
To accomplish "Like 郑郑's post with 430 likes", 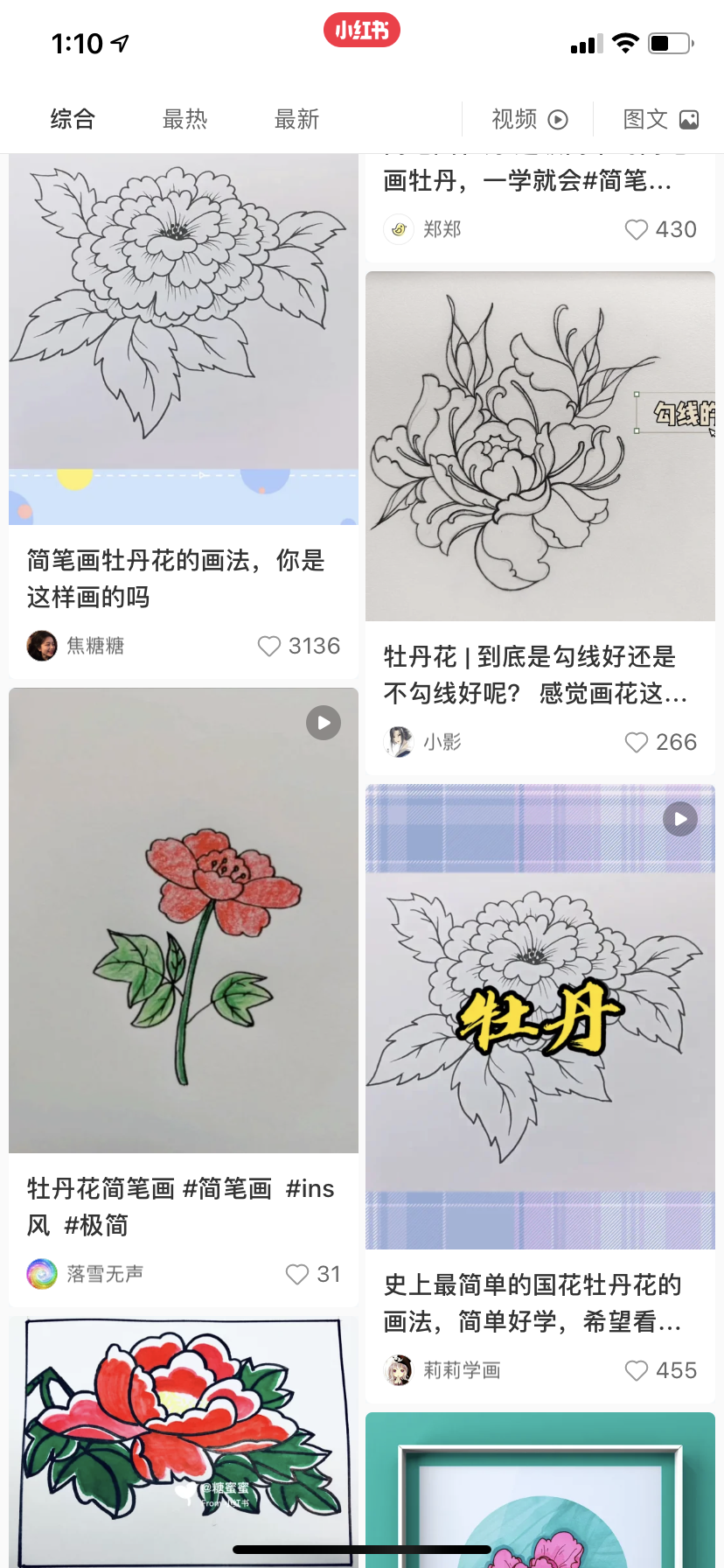I will point(636,229).
